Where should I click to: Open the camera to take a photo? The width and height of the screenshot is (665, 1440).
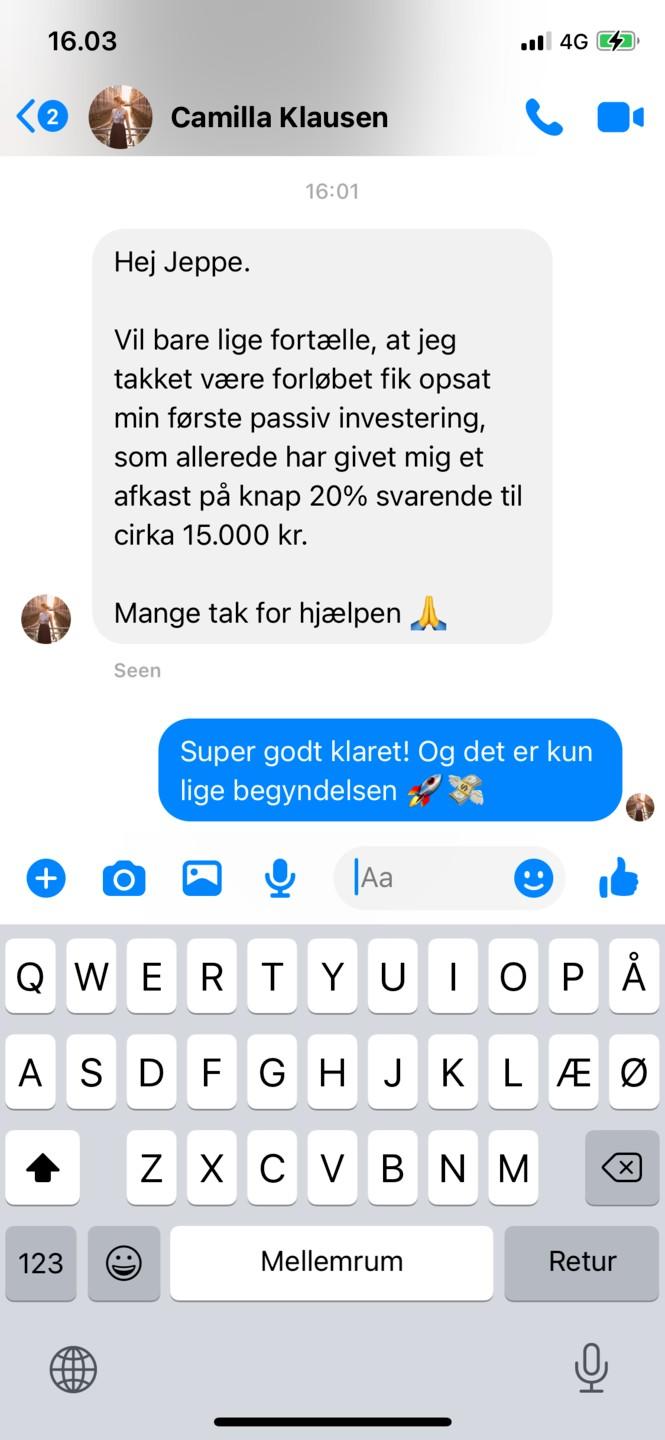coord(124,879)
